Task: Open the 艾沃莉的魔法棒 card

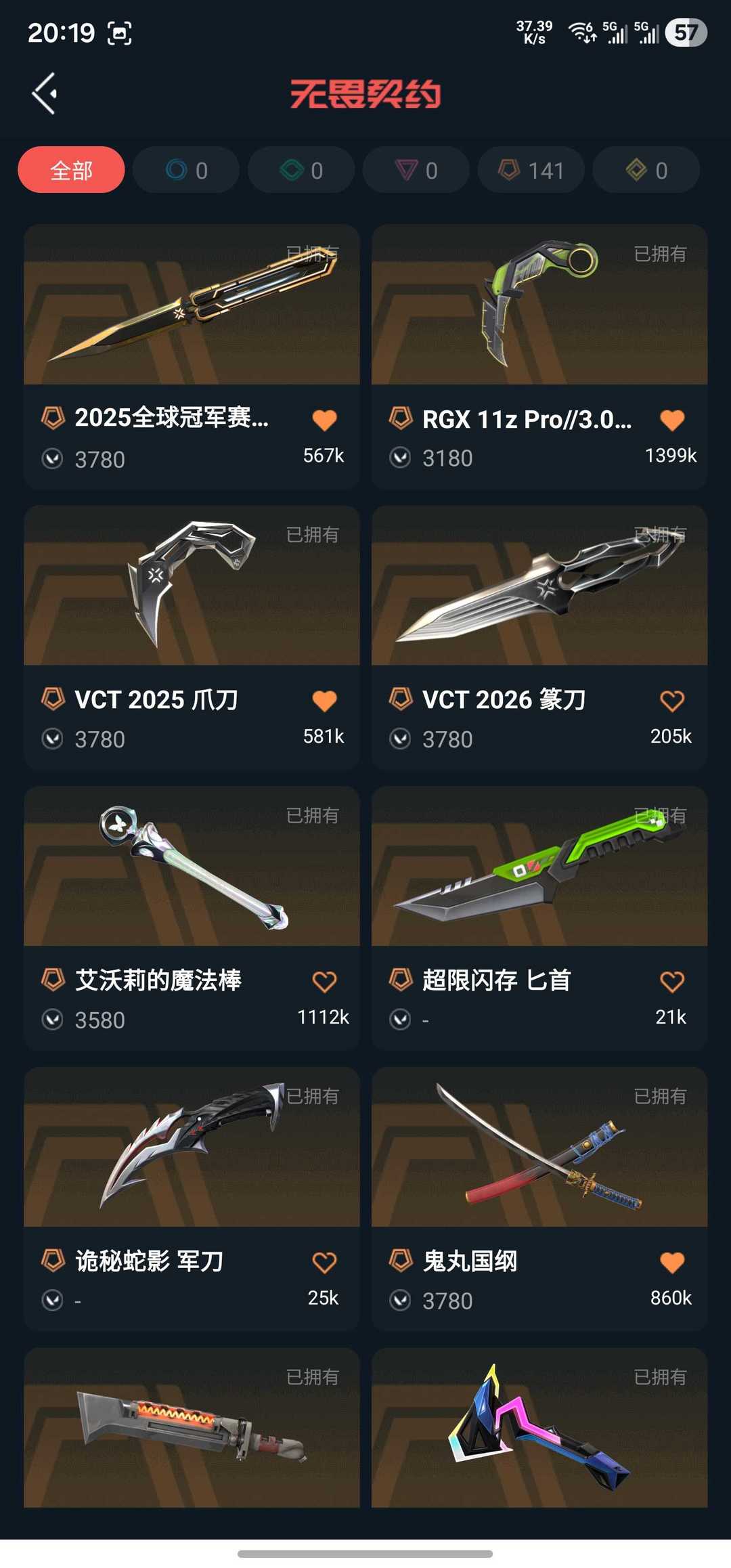Action: pos(192,867)
